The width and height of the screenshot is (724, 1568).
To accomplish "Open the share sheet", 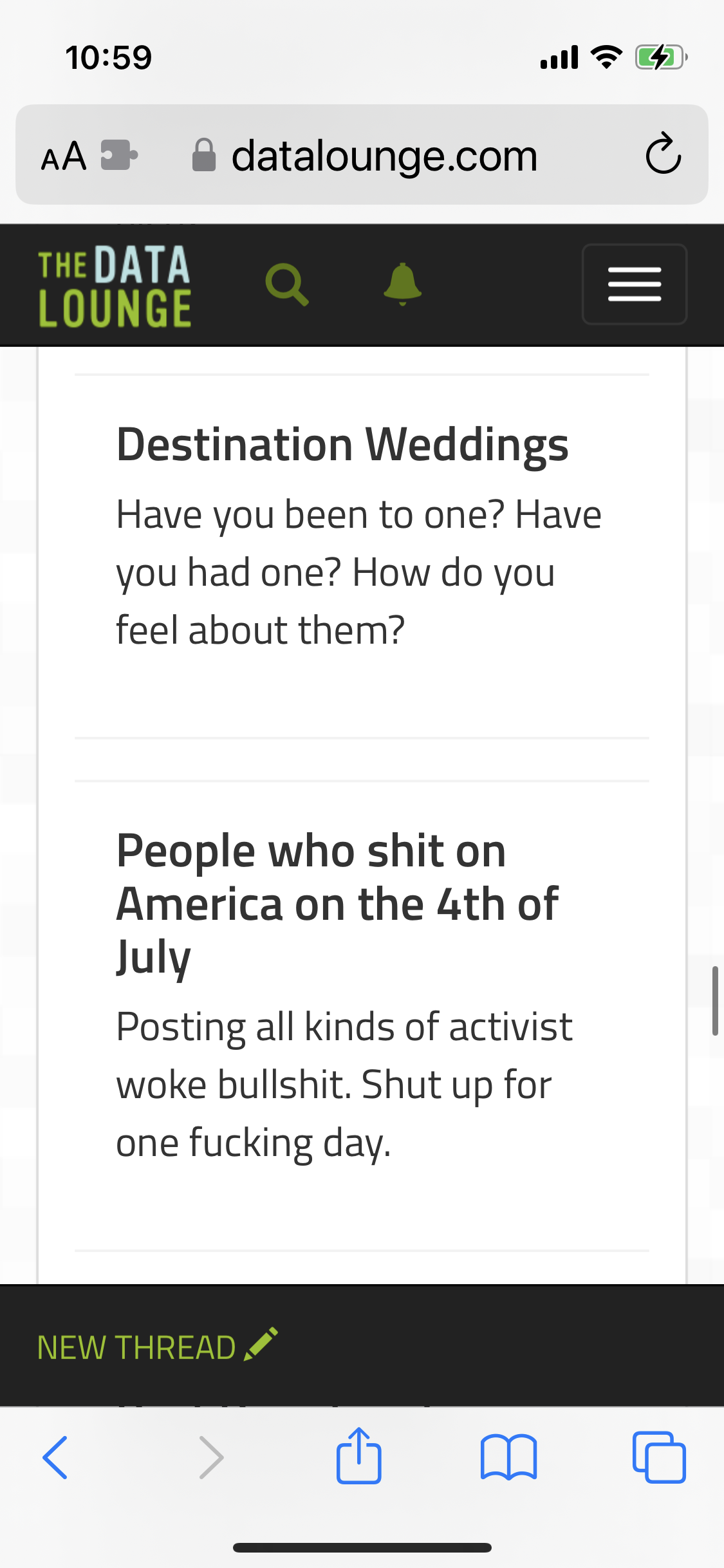I will tap(359, 1456).
